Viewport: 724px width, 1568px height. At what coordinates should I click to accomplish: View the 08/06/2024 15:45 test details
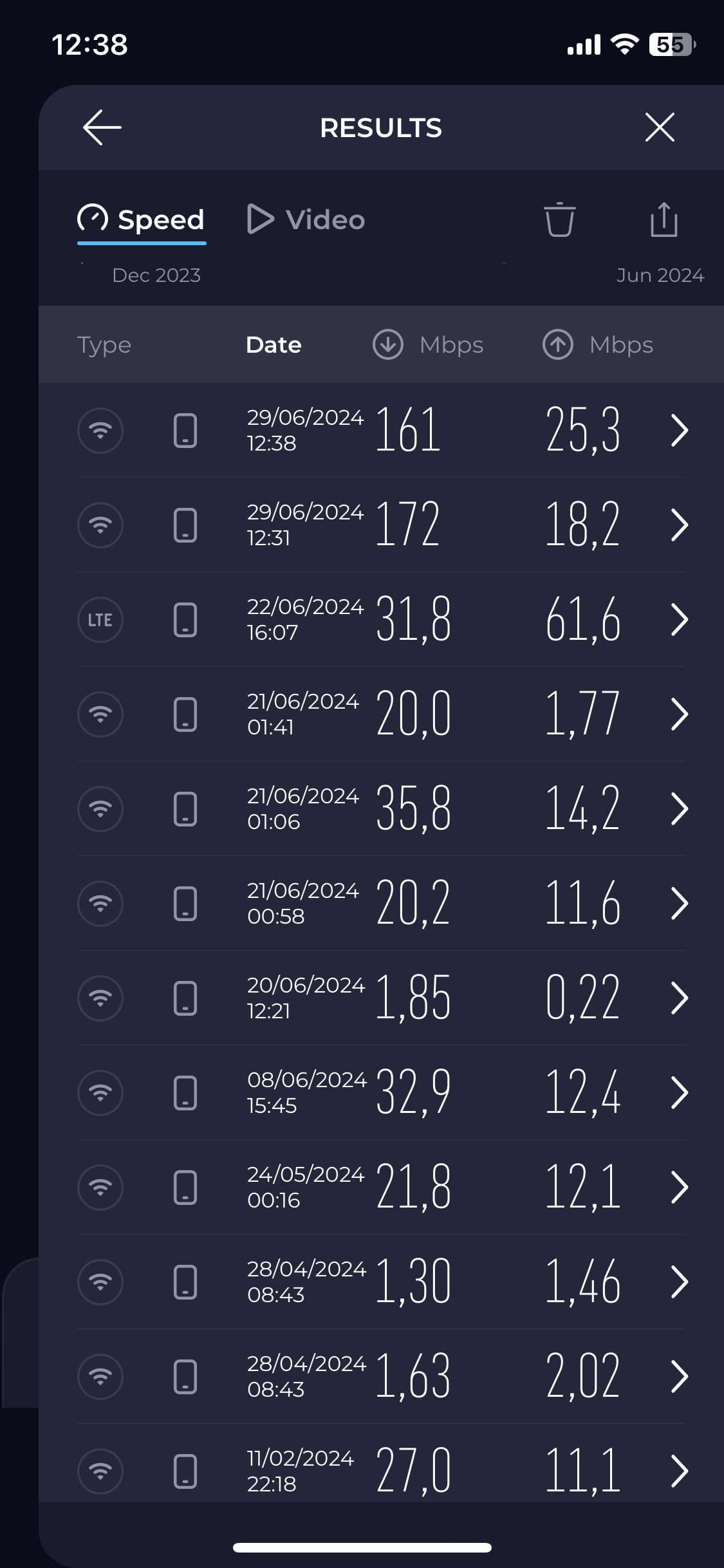pos(381,1092)
